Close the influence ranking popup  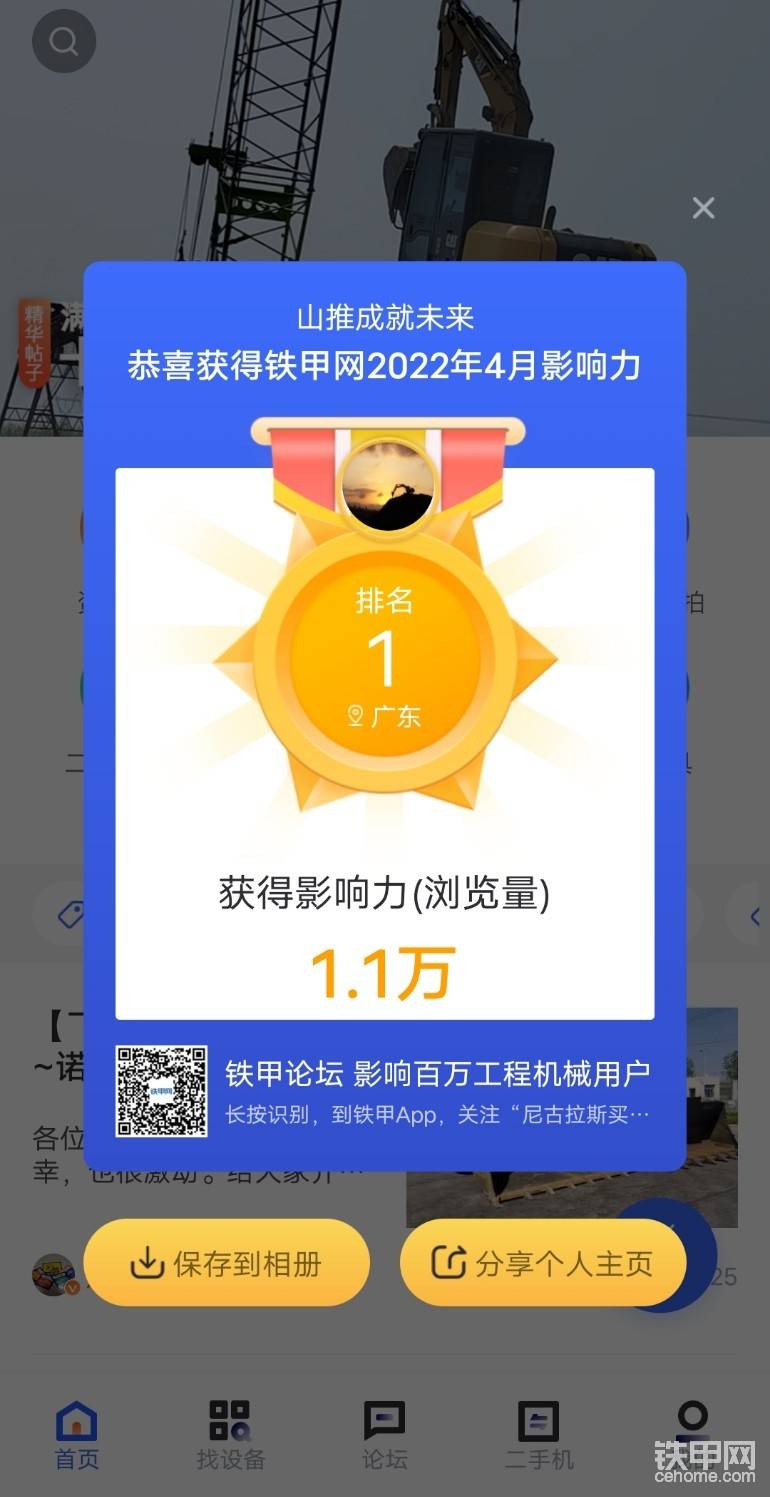point(703,208)
